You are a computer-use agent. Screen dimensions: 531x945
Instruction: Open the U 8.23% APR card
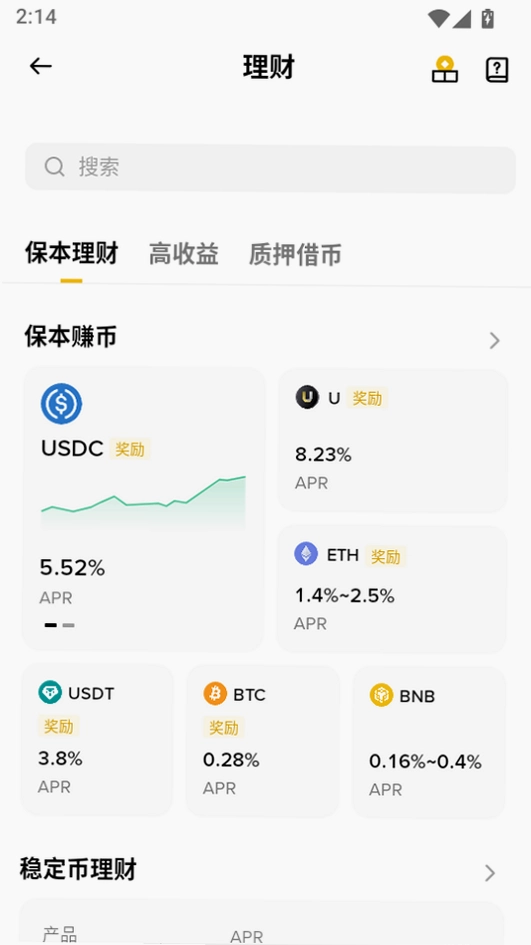point(392,441)
